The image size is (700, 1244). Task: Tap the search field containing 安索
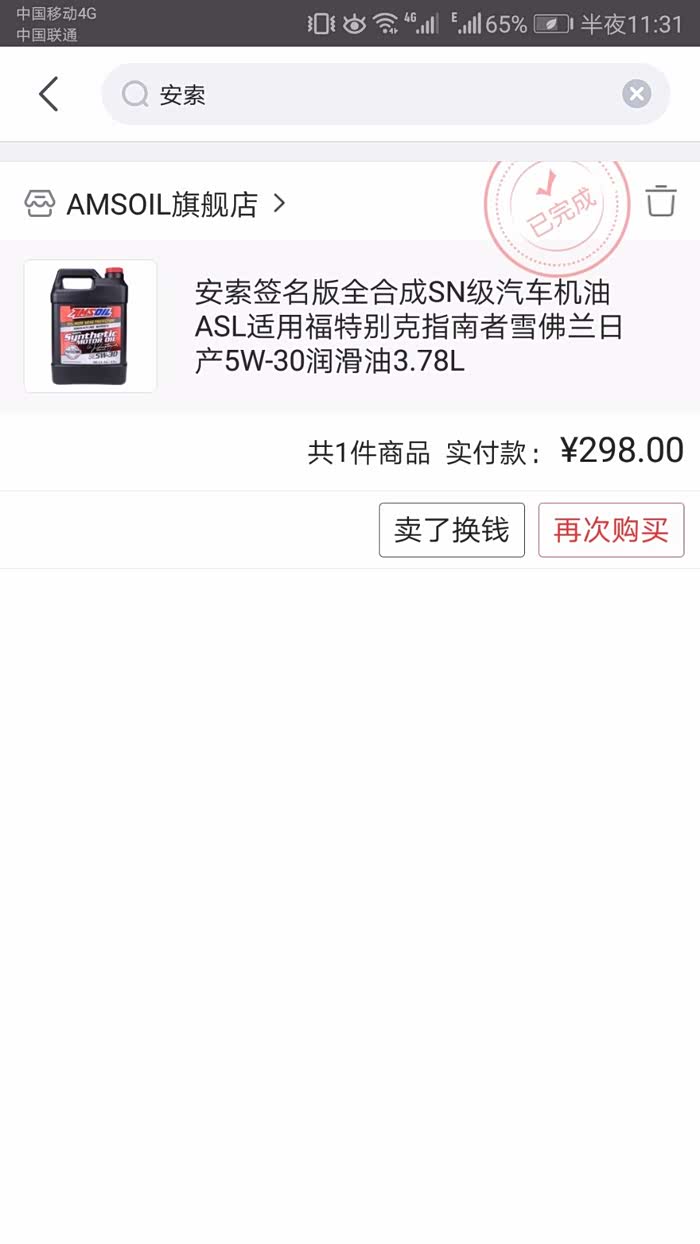pos(380,94)
